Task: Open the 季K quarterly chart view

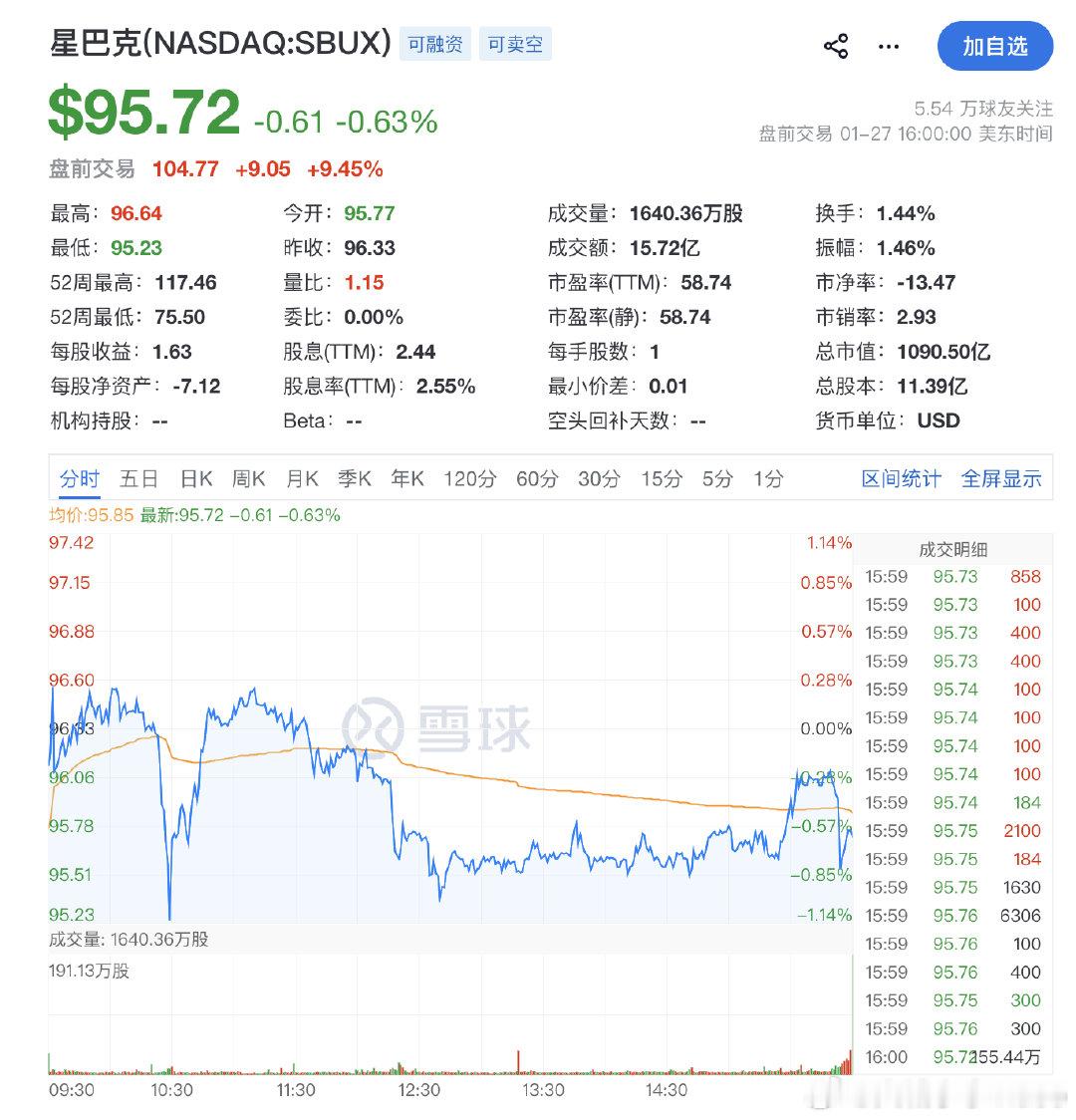Action: tap(355, 478)
